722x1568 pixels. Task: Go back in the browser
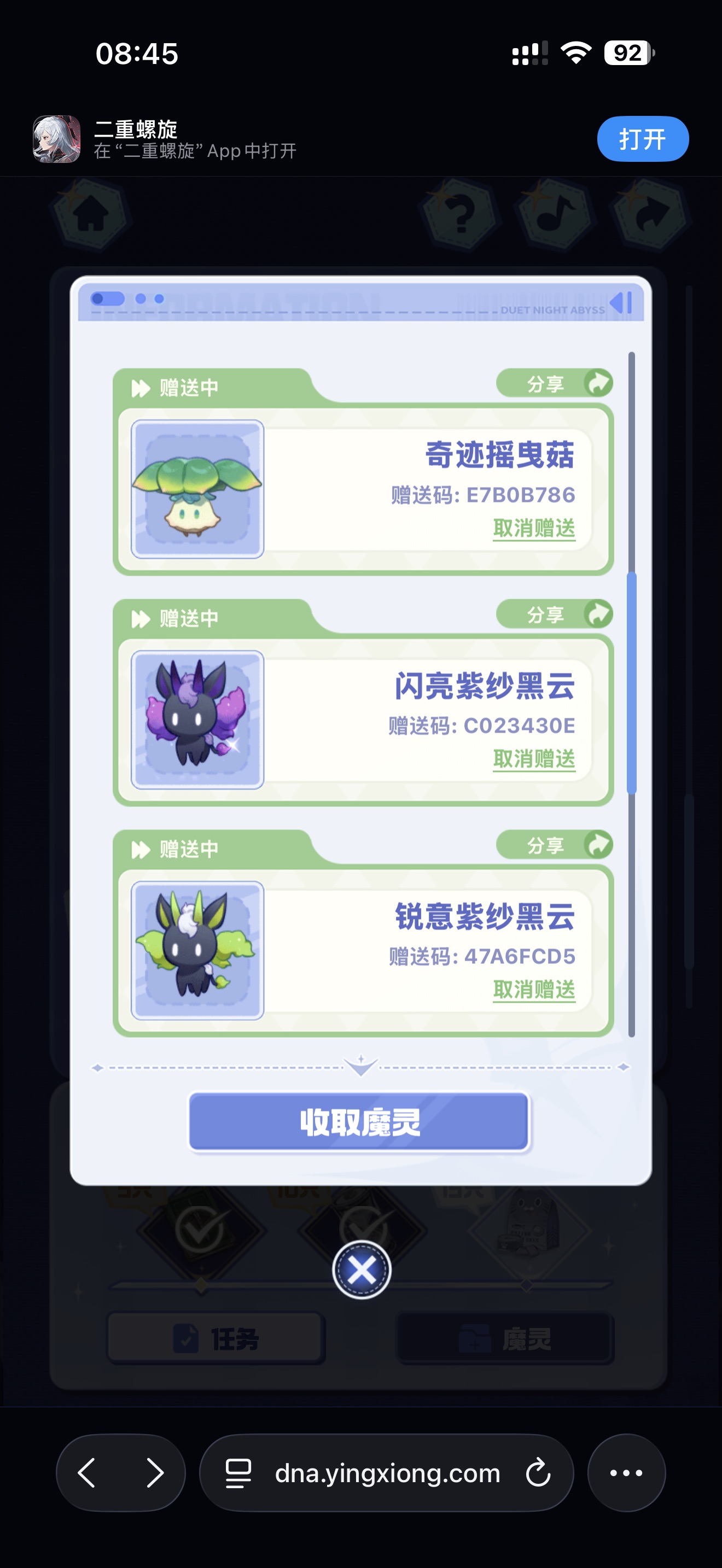[87, 1473]
